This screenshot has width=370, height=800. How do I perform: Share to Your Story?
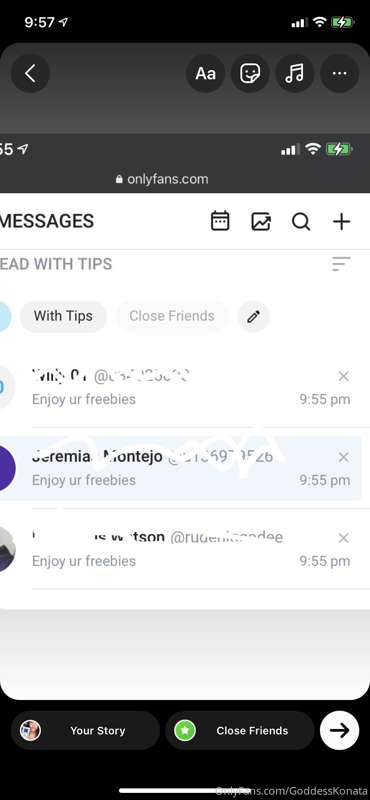click(85, 731)
